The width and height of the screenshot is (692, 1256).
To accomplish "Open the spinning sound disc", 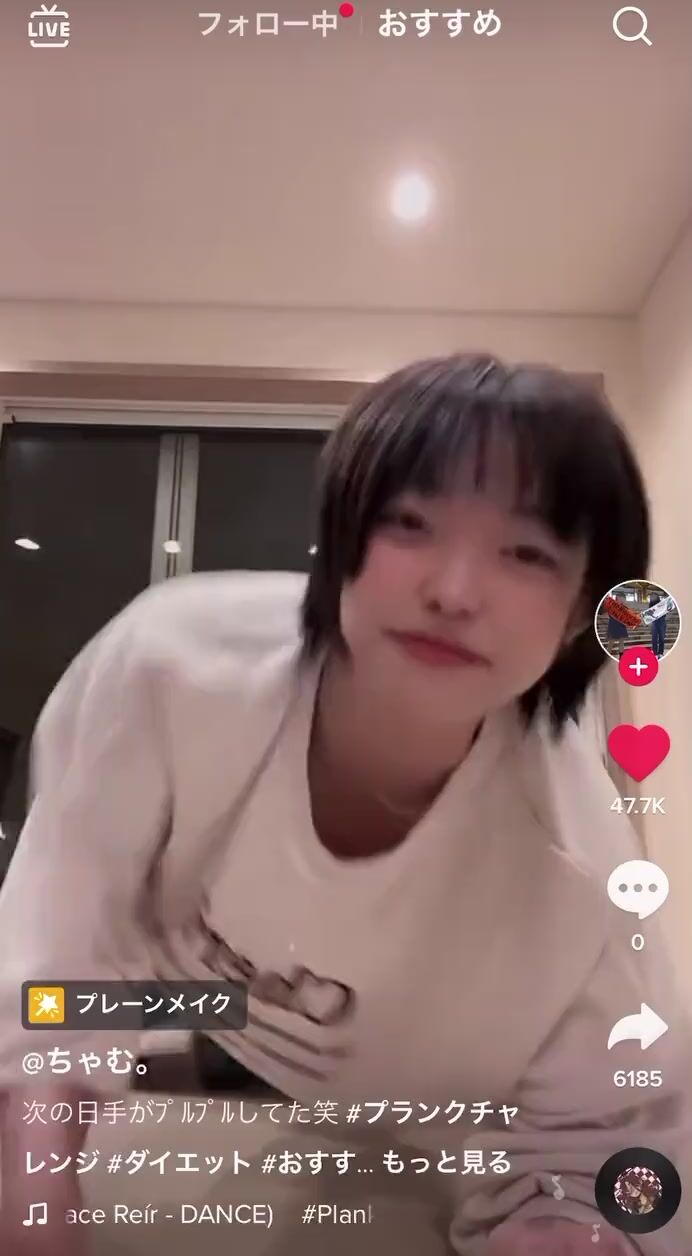I will [638, 1190].
